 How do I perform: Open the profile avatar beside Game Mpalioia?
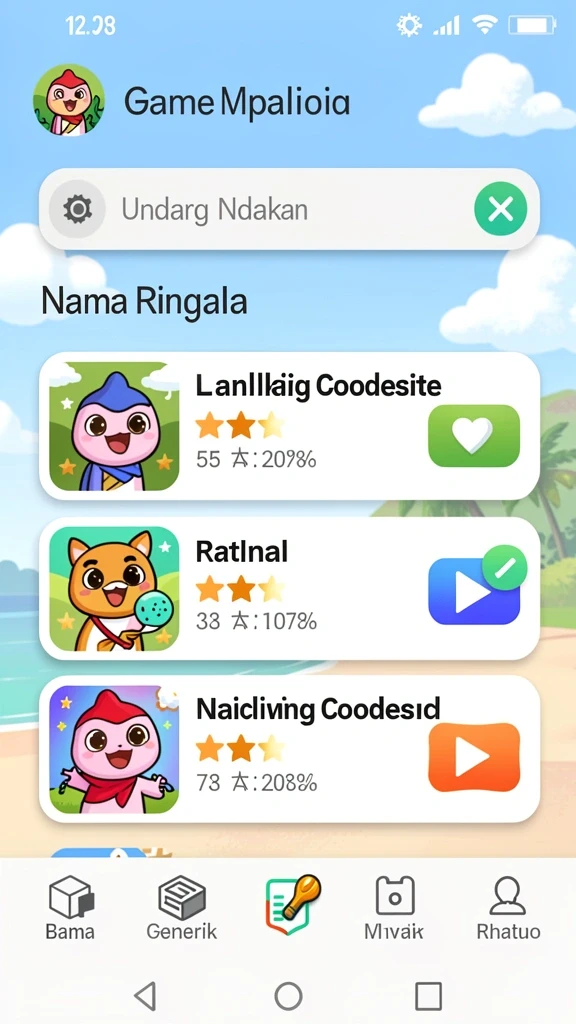69,101
